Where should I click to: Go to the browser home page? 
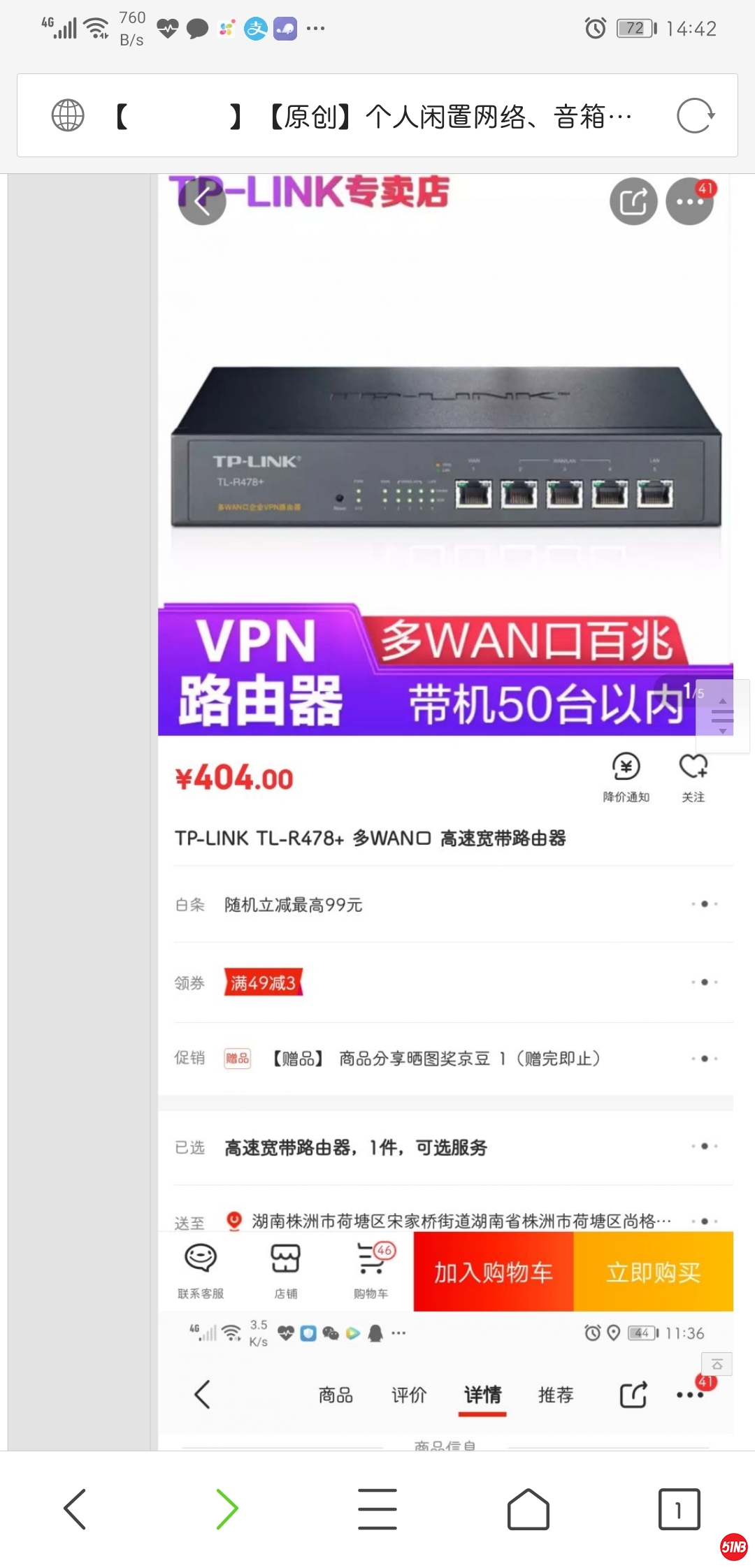tap(528, 1509)
